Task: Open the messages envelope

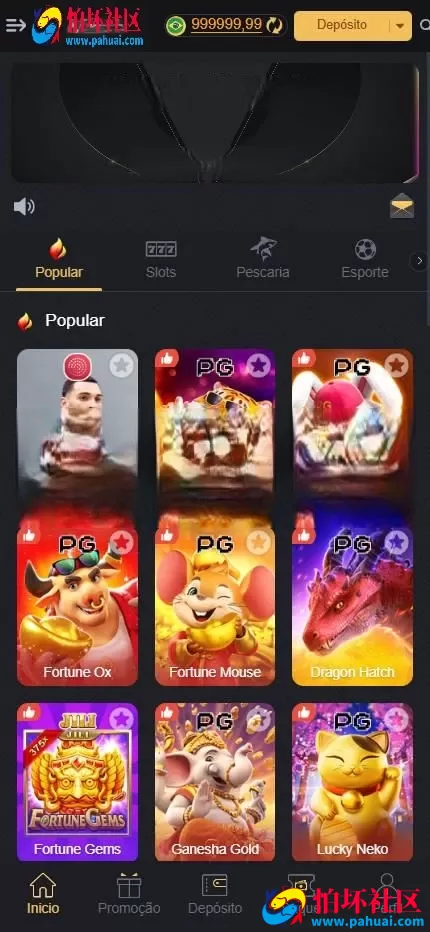Action: click(402, 206)
